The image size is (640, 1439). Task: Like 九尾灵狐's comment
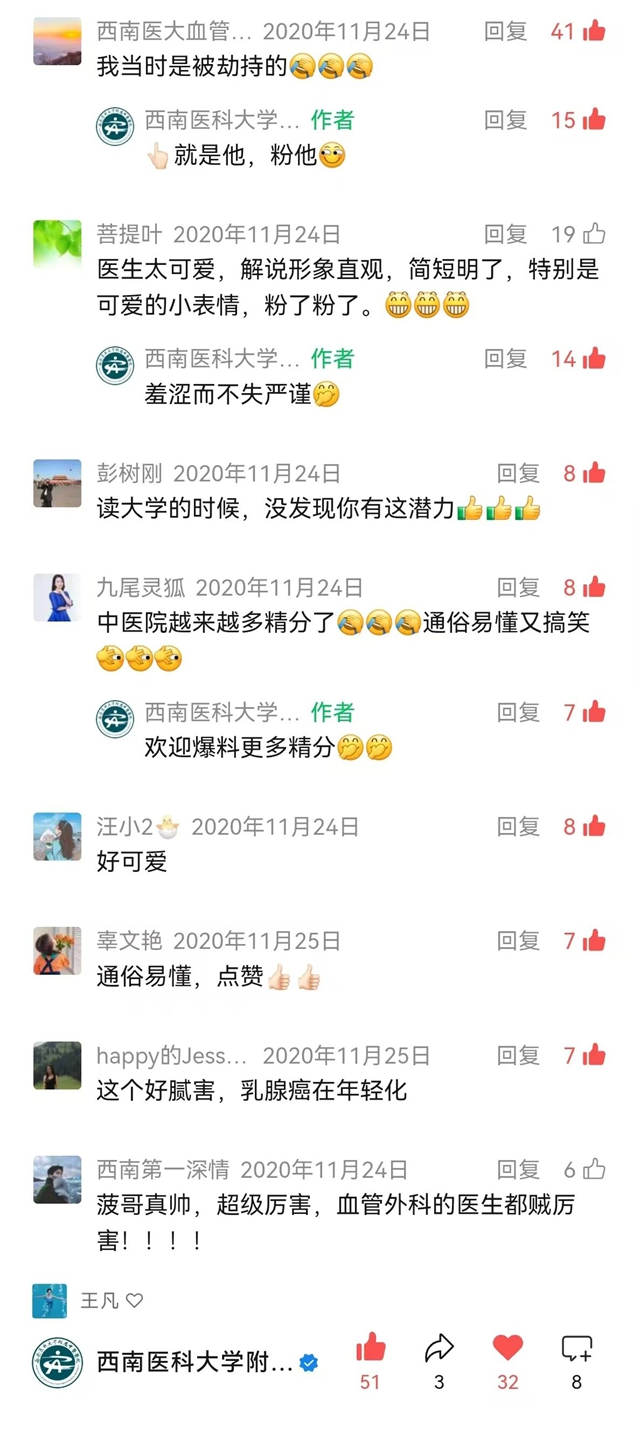pyautogui.click(x=593, y=587)
